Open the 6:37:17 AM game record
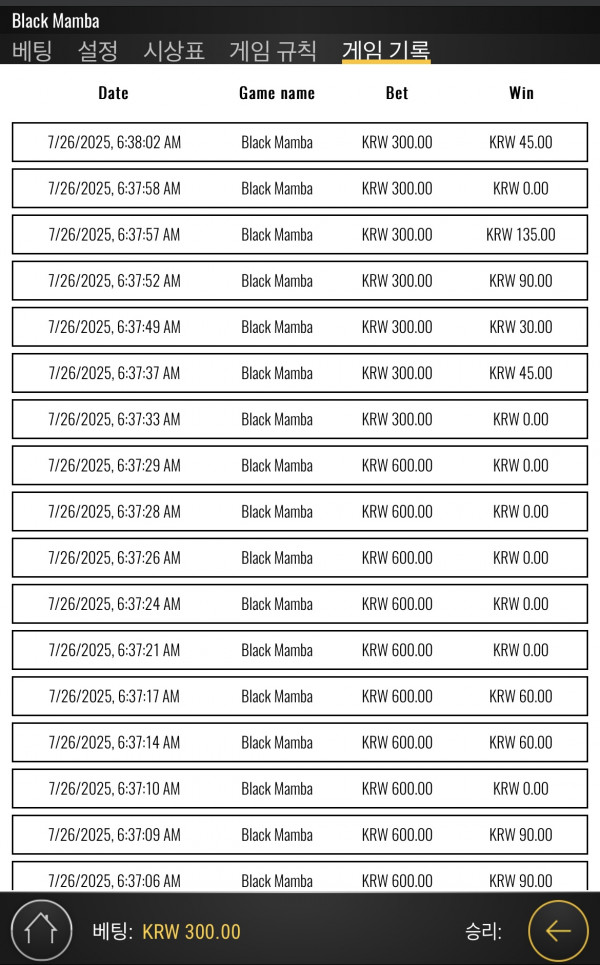 [x=300, y=696]
